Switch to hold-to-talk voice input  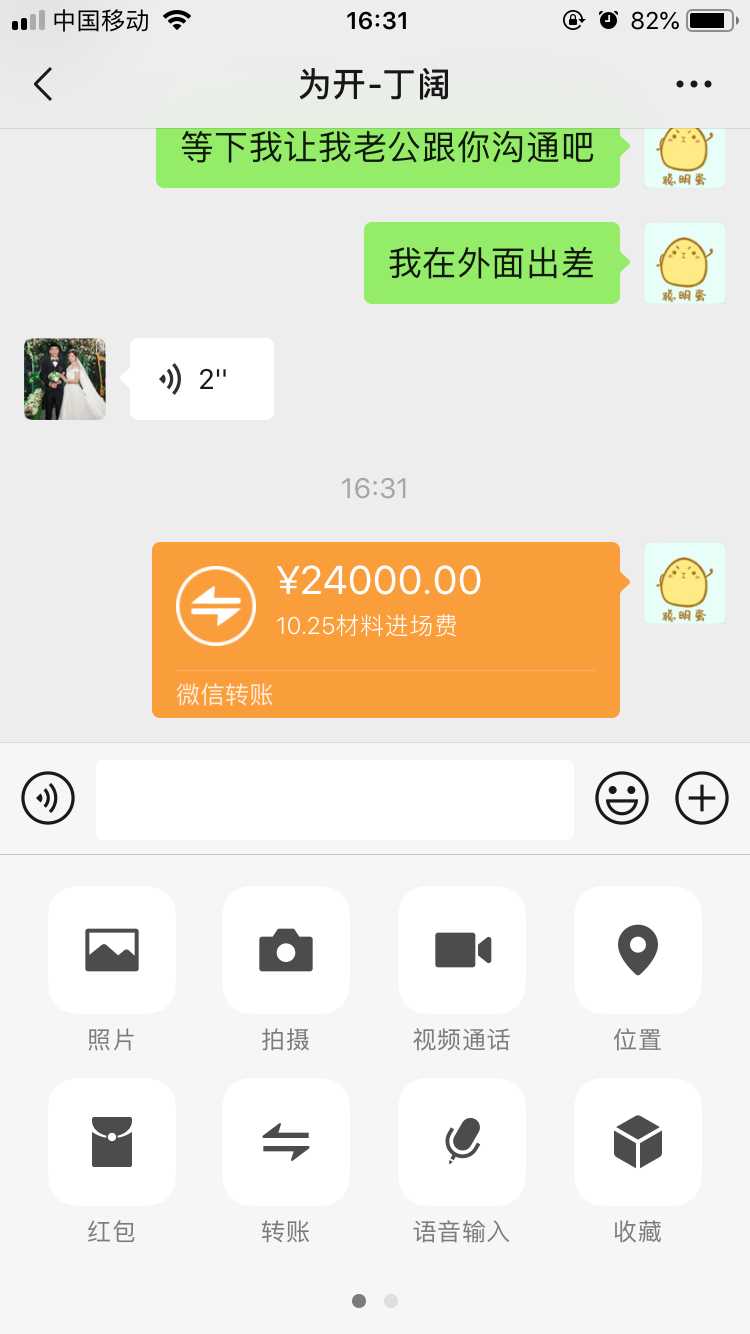(48, 798)
